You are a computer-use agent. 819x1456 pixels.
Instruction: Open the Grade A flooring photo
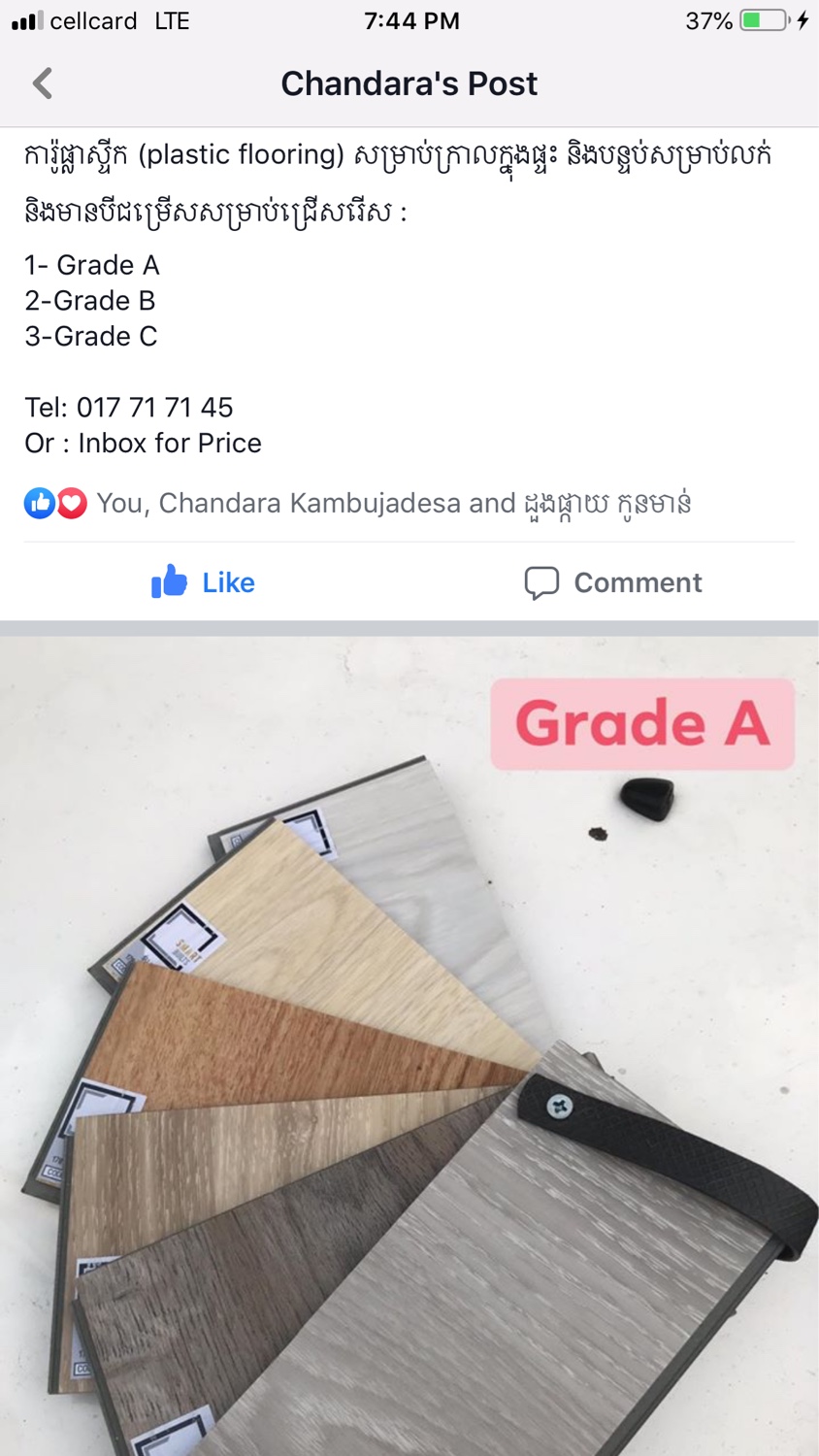(409, 1046)
